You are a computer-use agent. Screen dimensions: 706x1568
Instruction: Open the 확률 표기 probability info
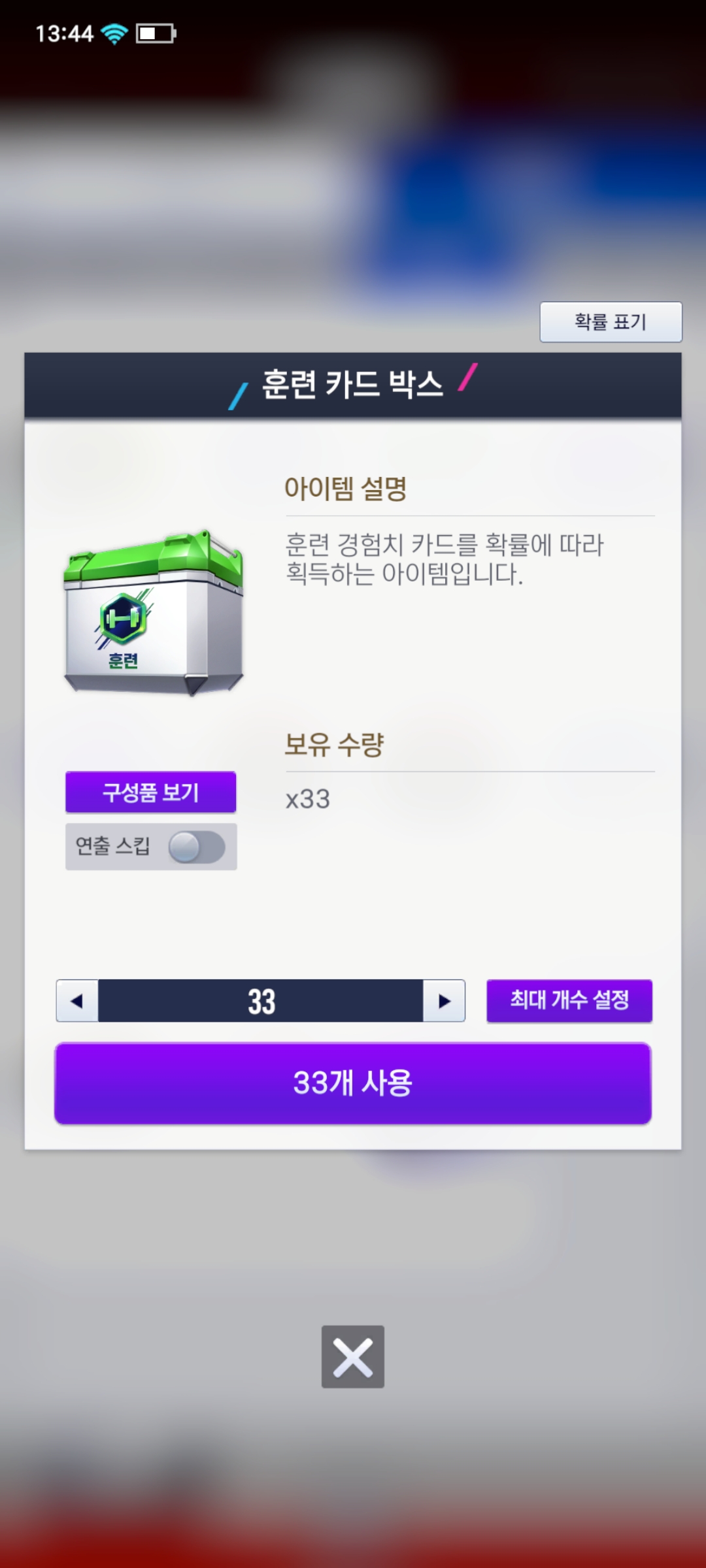click(611, 321)
